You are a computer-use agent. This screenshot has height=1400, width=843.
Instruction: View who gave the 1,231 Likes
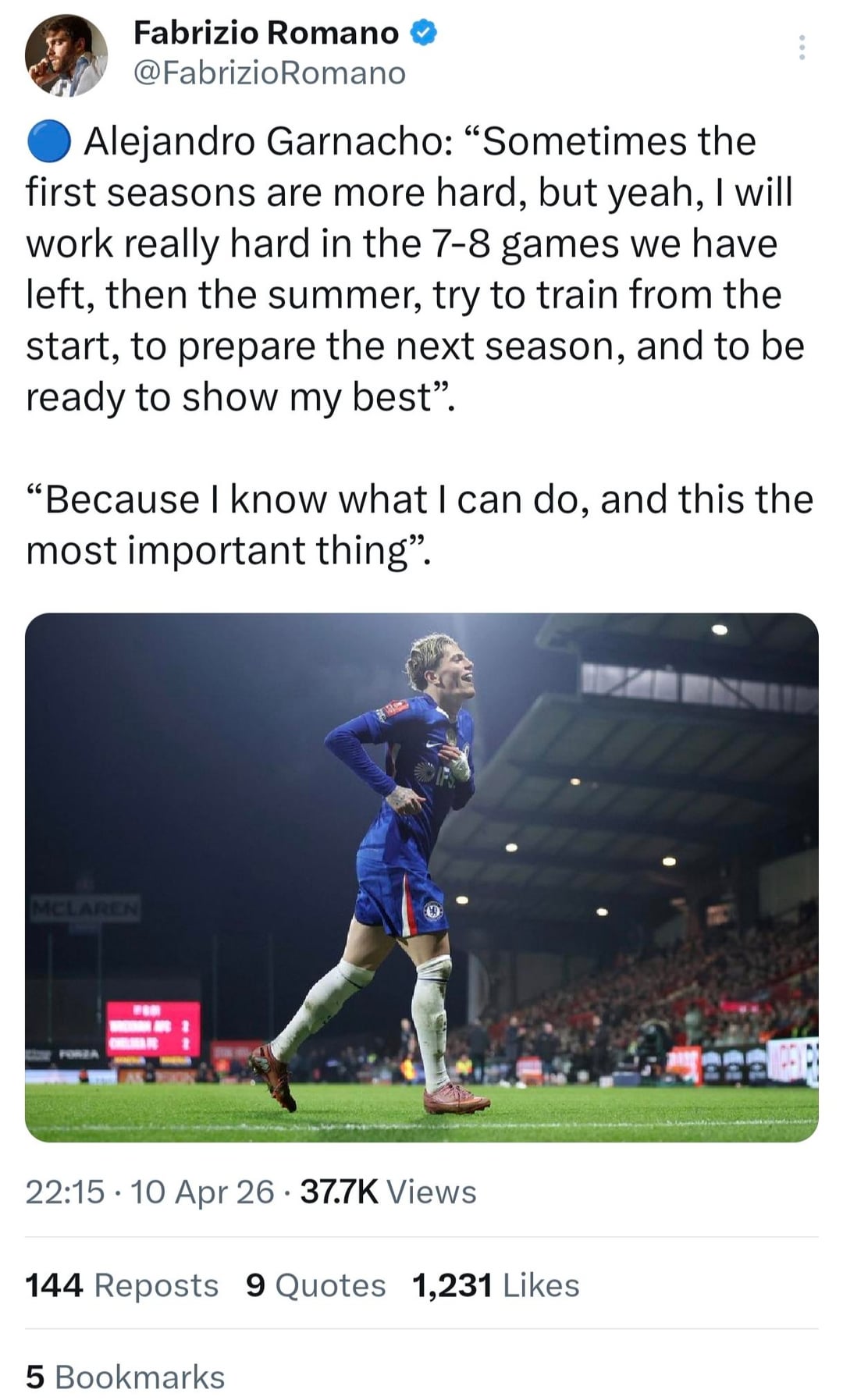point(496,1285)
